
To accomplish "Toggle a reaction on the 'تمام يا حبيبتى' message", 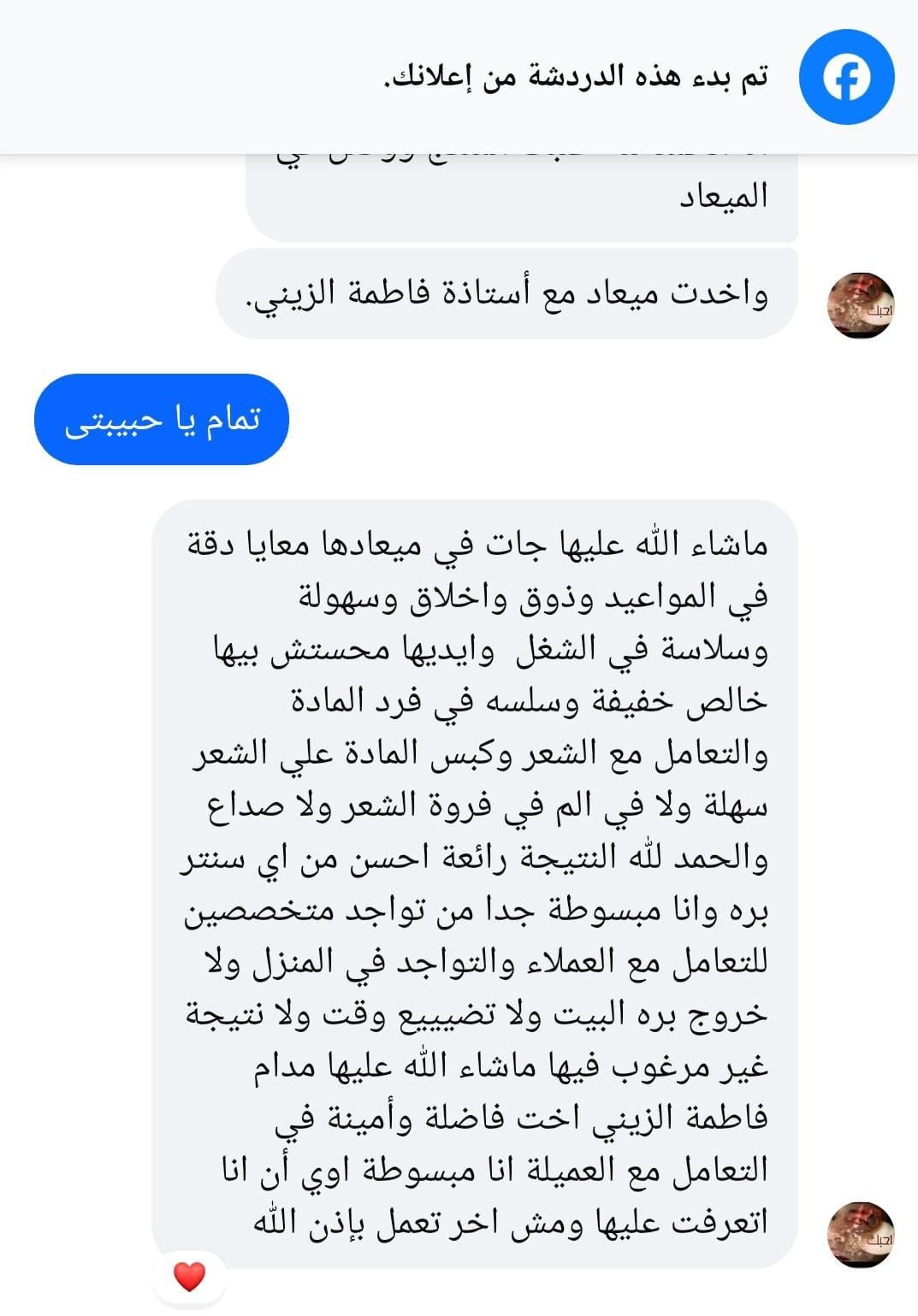I will [x=163, y=420].
